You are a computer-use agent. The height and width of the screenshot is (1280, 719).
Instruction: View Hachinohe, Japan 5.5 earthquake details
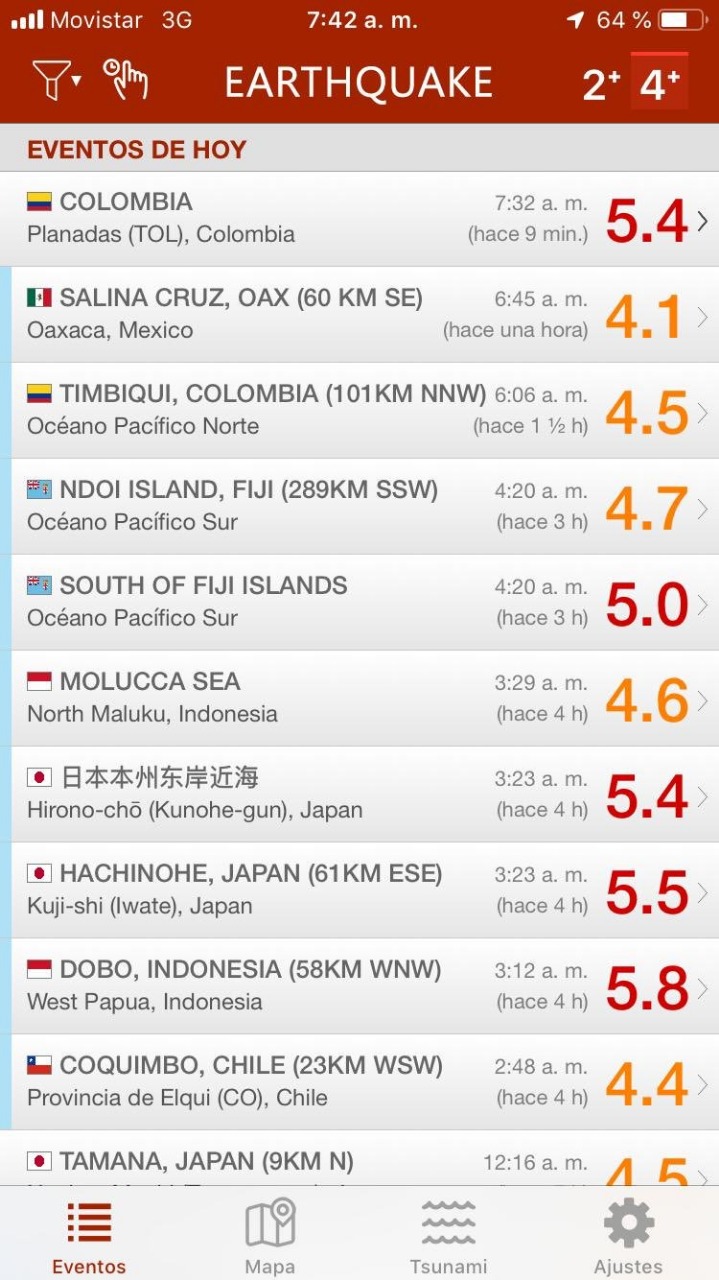(x=359, y=891)
